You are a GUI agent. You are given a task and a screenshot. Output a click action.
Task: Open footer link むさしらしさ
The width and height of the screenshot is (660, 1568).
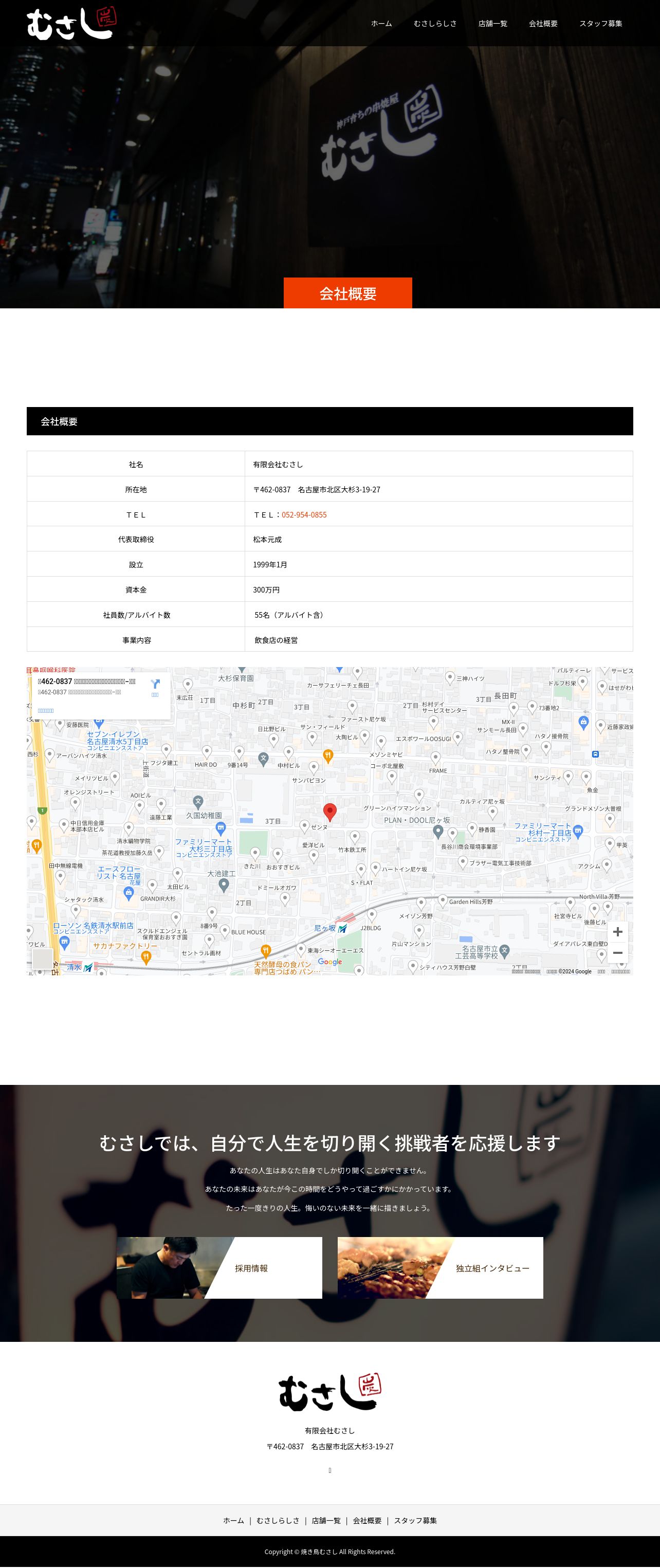point(278,1521)
